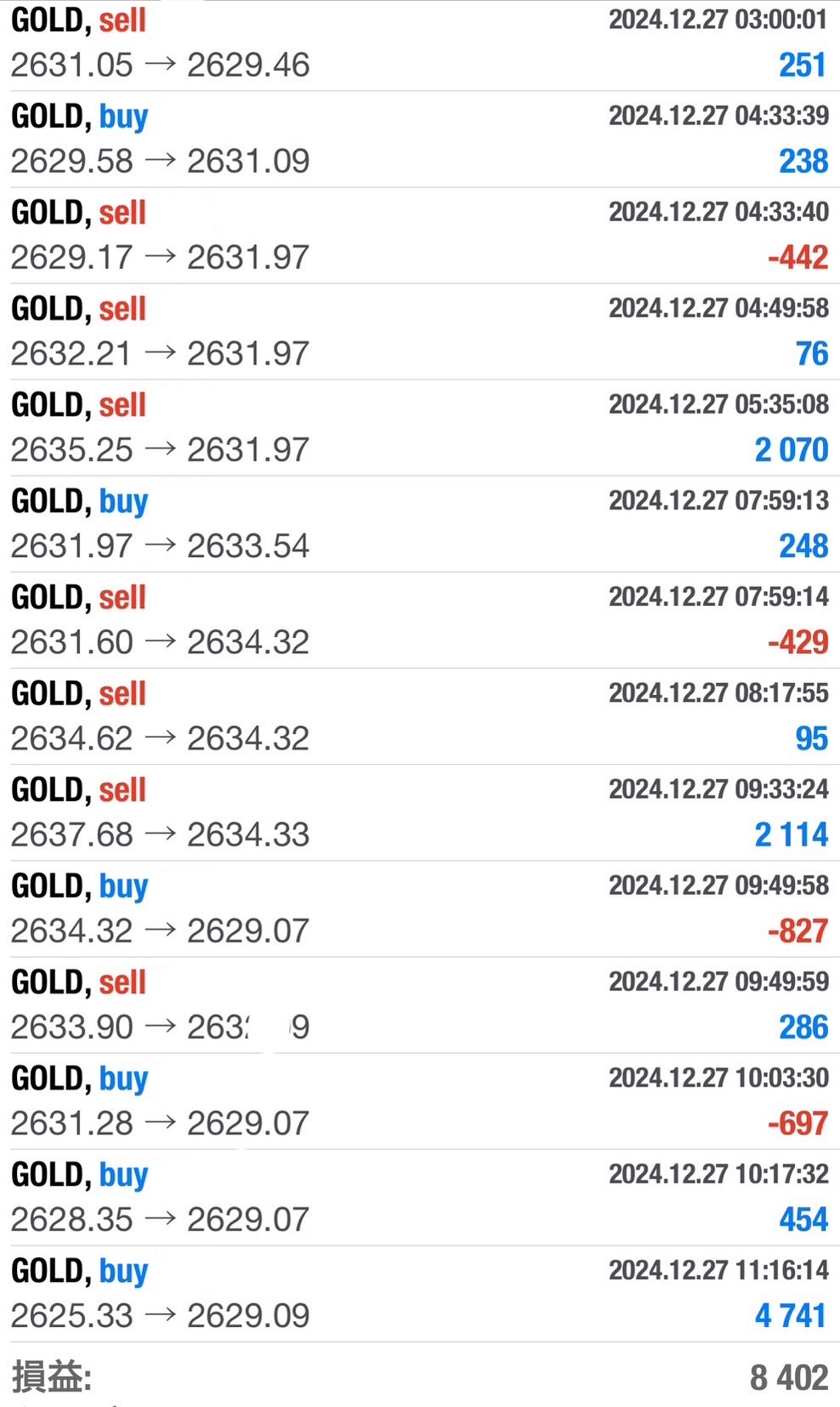Viewport: 840px width, 1407px height.
Task: Expand the sell trade closed at 03:00:01
Action: tap(420, 43)
